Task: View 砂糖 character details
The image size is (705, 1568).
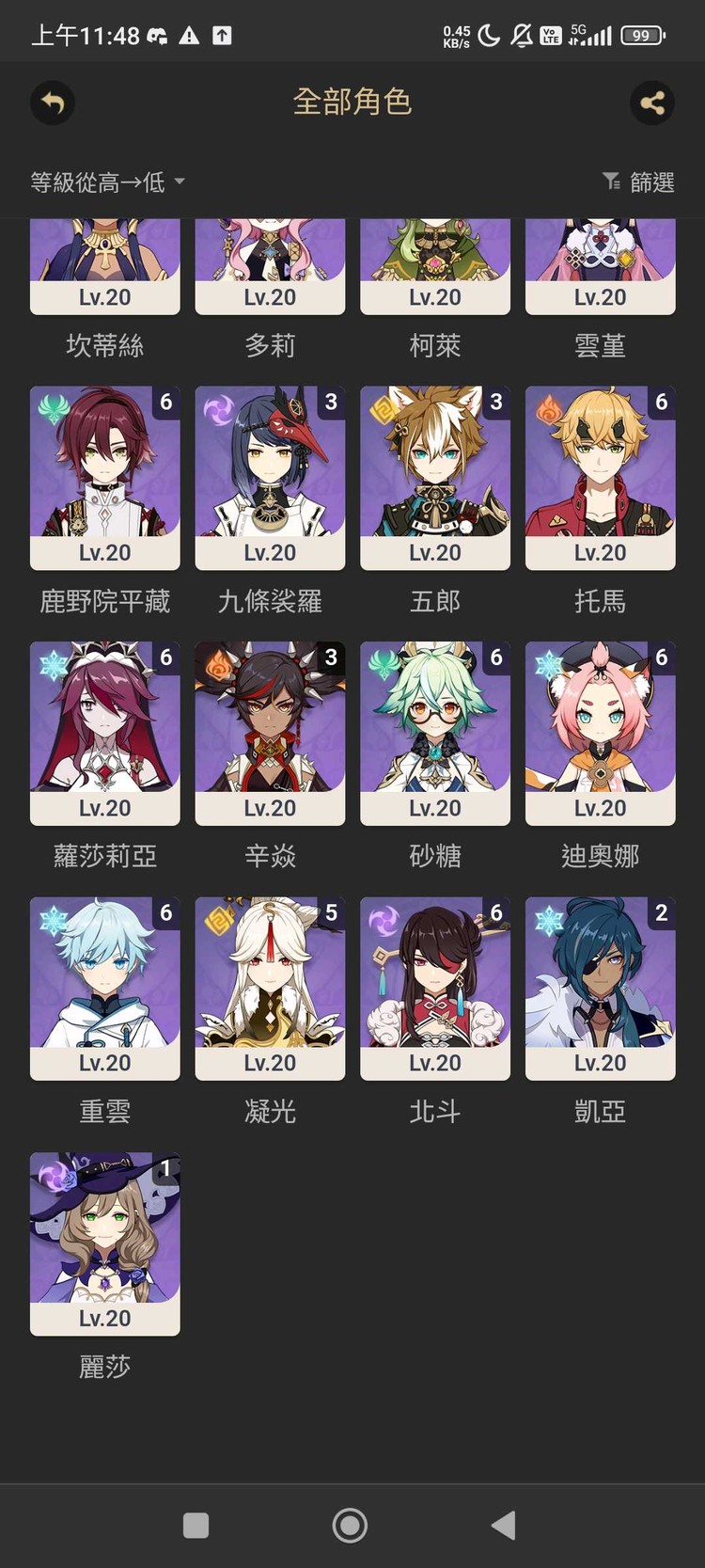Action: point(435,734)
